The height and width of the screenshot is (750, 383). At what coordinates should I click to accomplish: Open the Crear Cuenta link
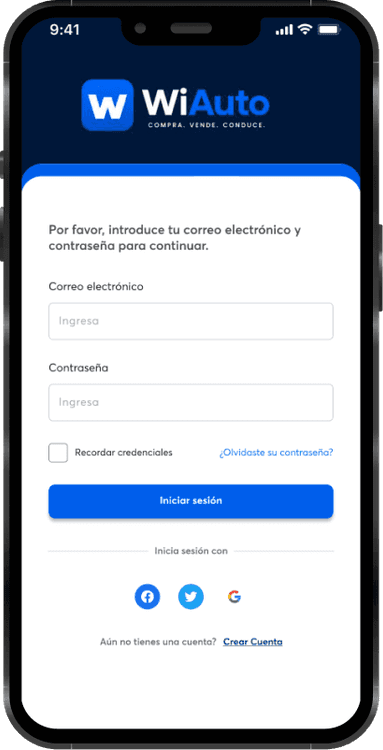coord(252,642)
